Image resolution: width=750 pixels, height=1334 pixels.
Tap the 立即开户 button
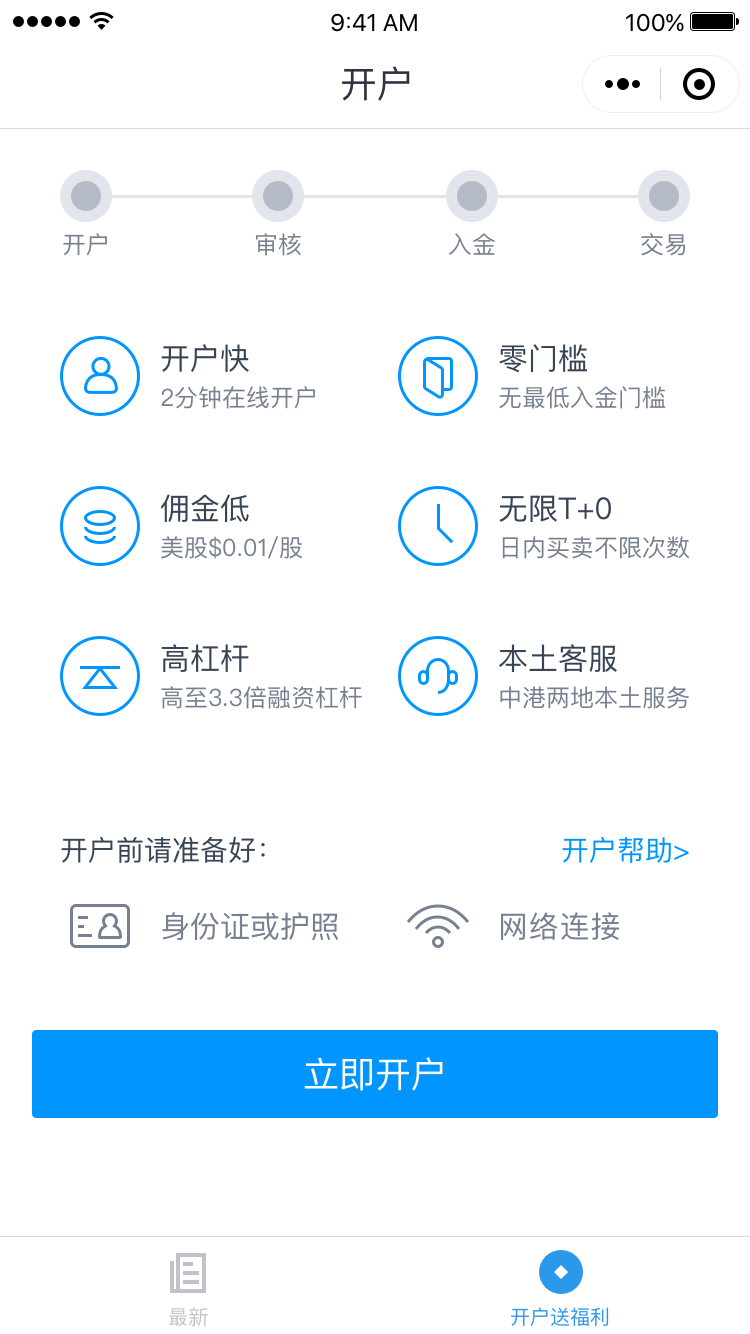(x=375, y=1074)
